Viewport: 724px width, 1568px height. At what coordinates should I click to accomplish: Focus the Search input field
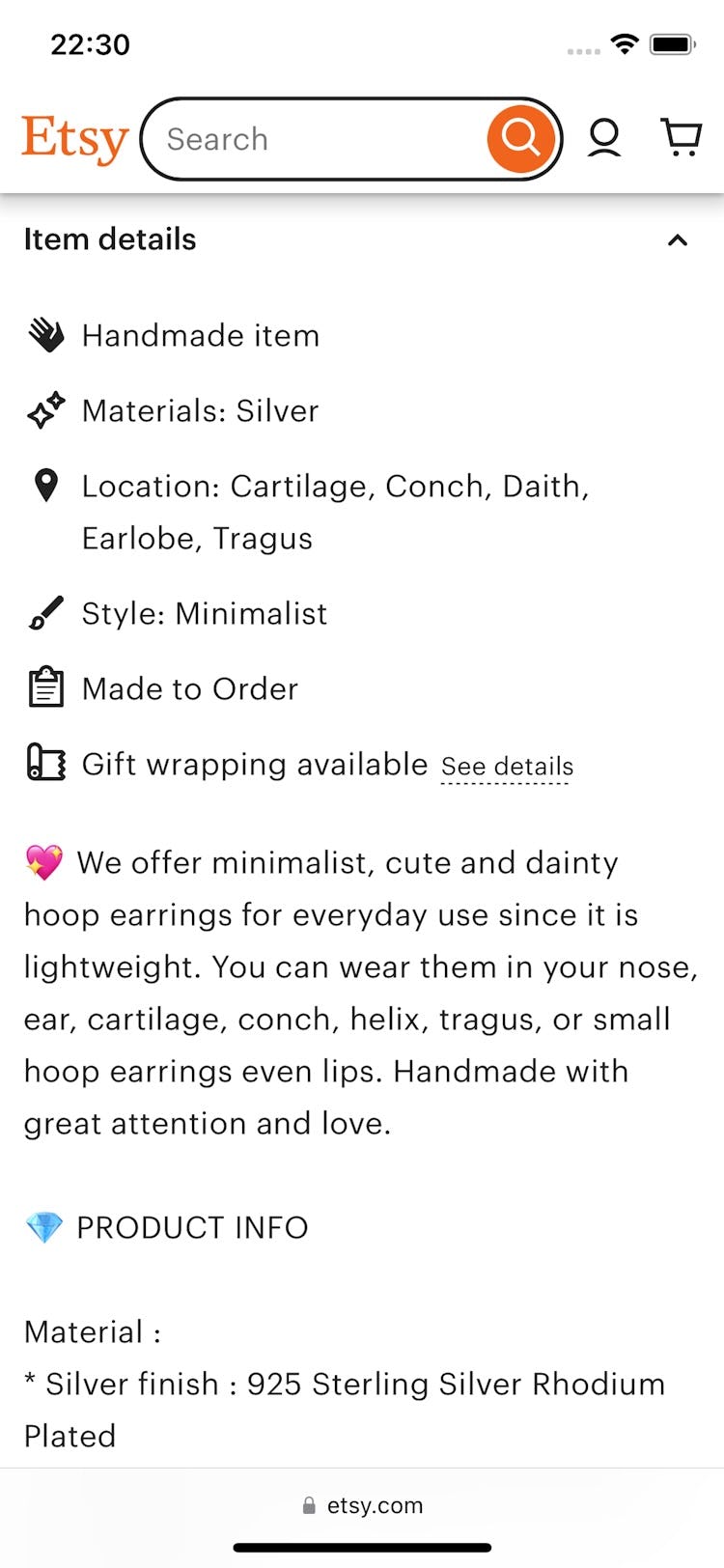(319, 139)
